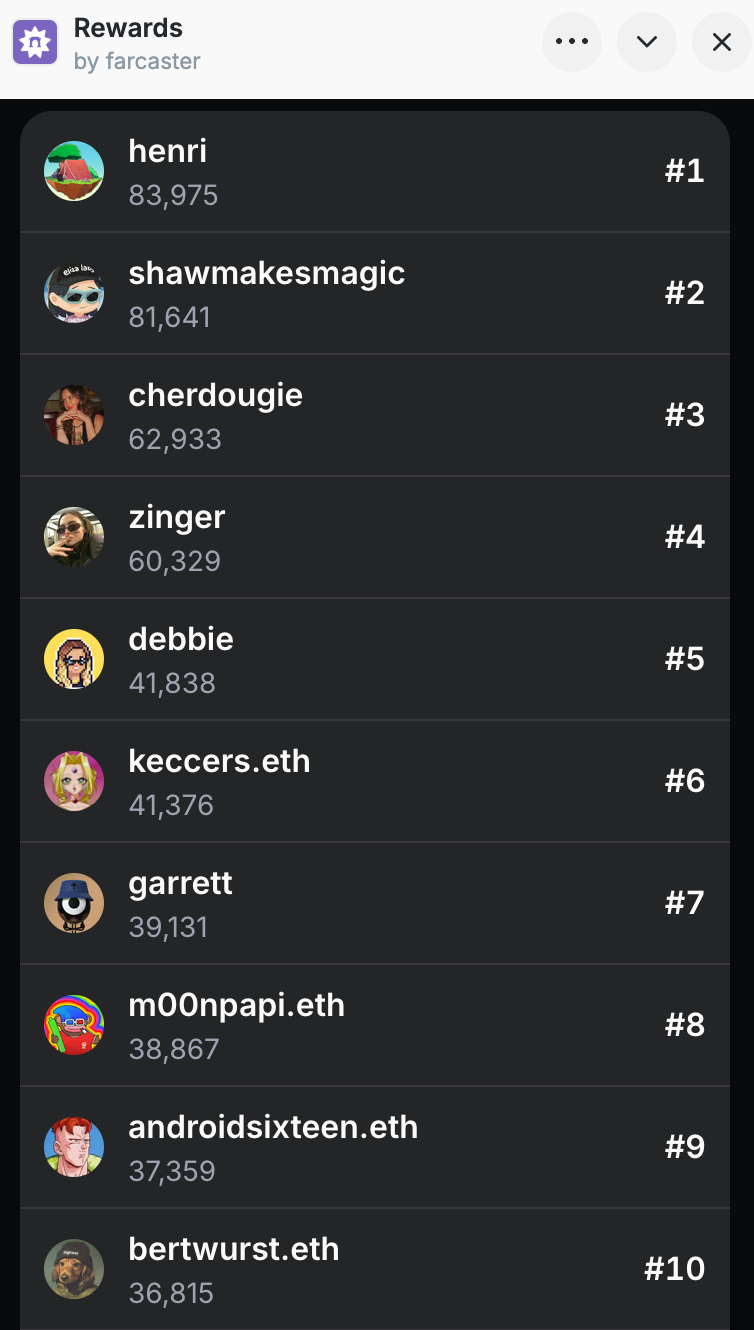Close the Rewards mini app

coord(721,42)
